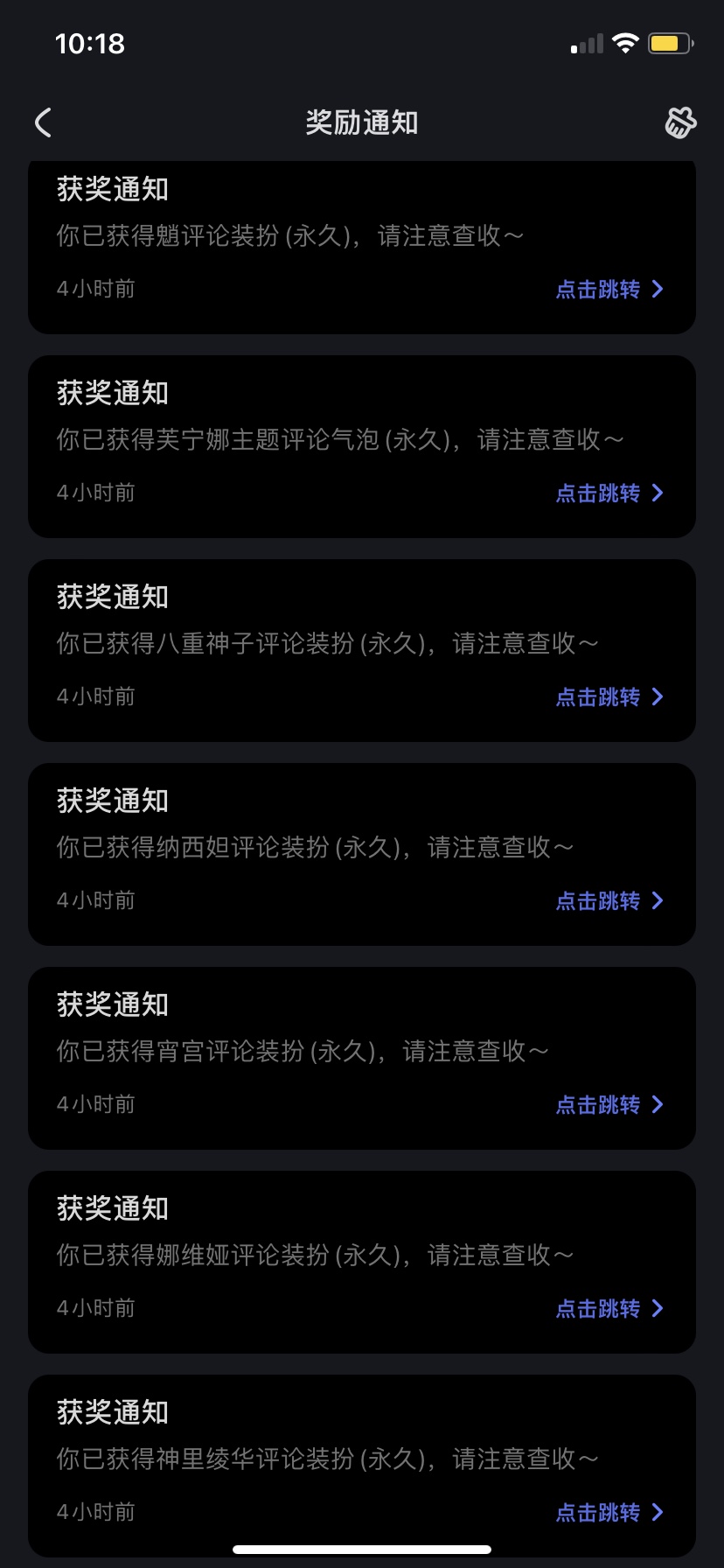Jump to the 纳西妲评论装扮 reward
The height and width of the screenshot is (1568, 724).
[x=609, y=901]
